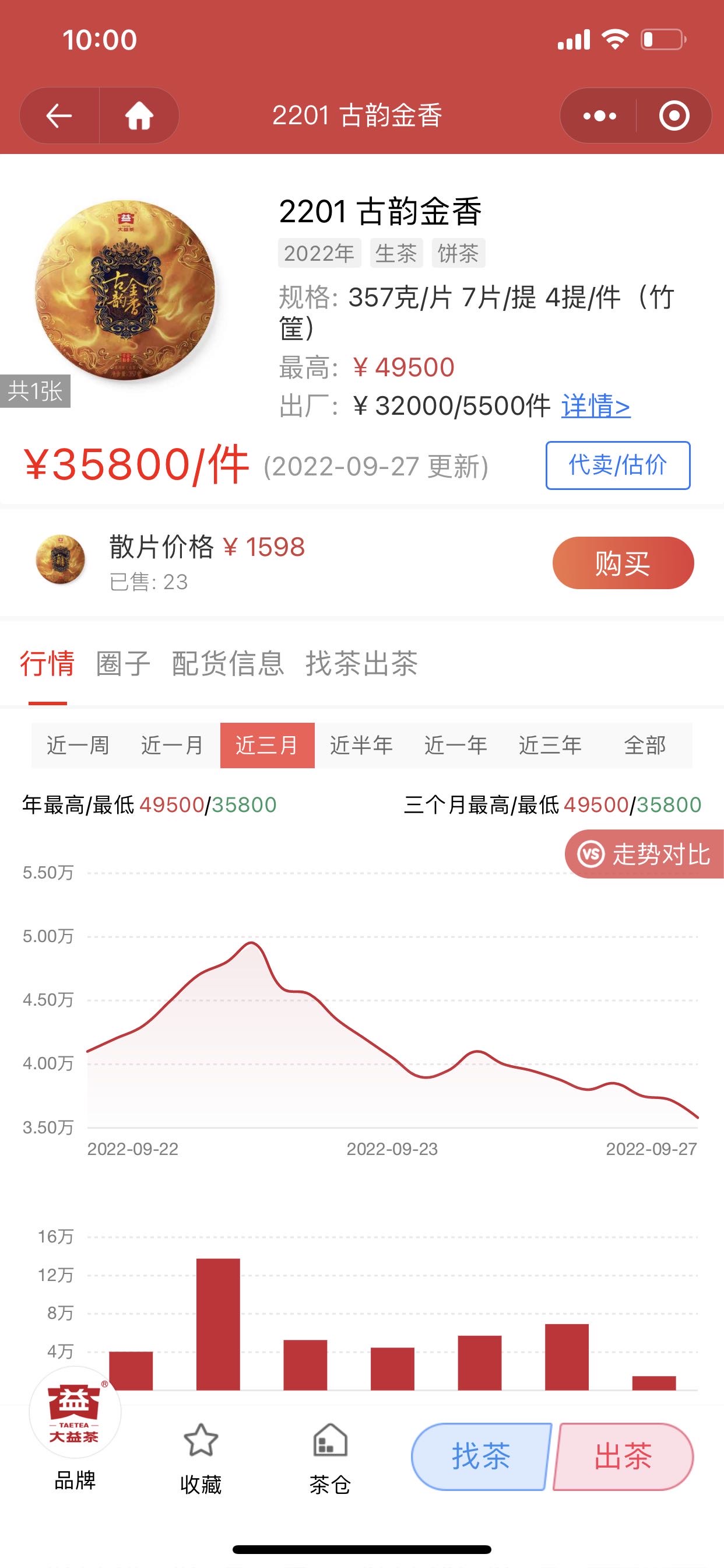
Task: Show 全部 price history
Action: point(645,745)
